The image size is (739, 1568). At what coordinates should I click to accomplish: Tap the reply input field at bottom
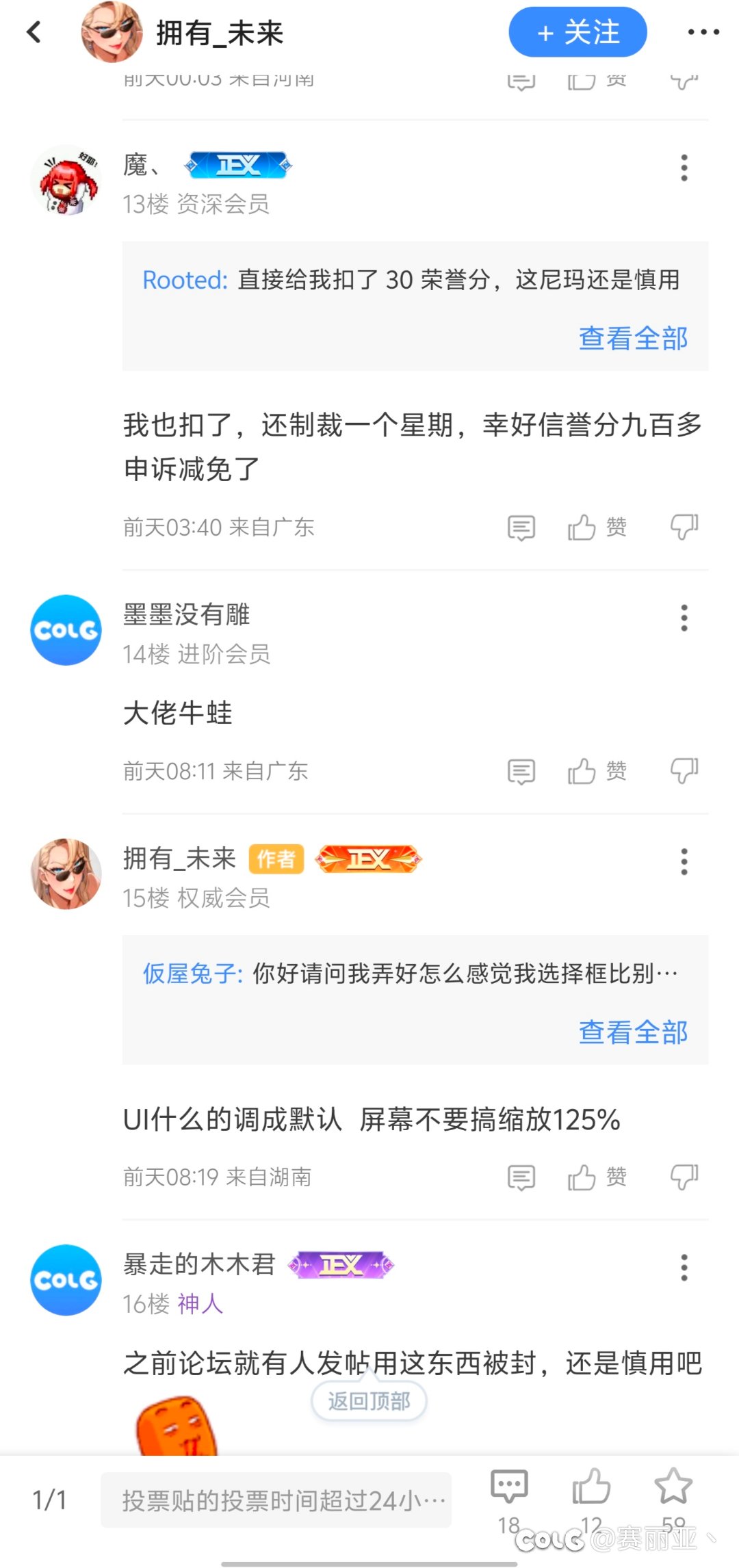click(x=274, y=1502)
